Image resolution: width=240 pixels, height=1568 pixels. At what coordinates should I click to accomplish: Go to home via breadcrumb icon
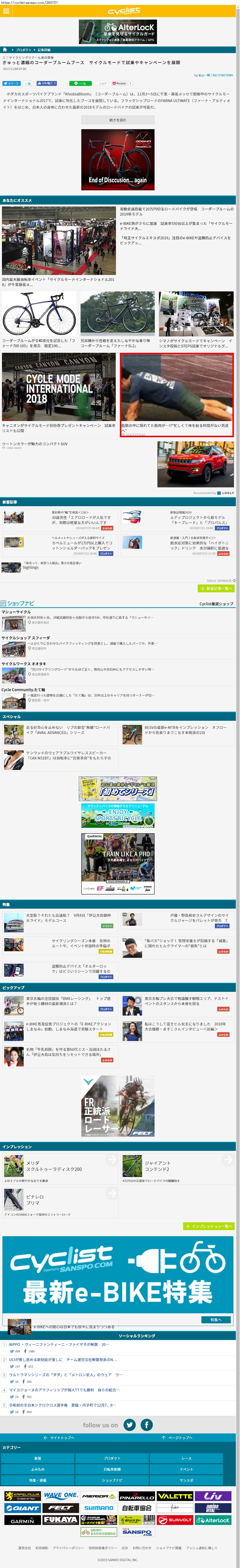(5, 50)
